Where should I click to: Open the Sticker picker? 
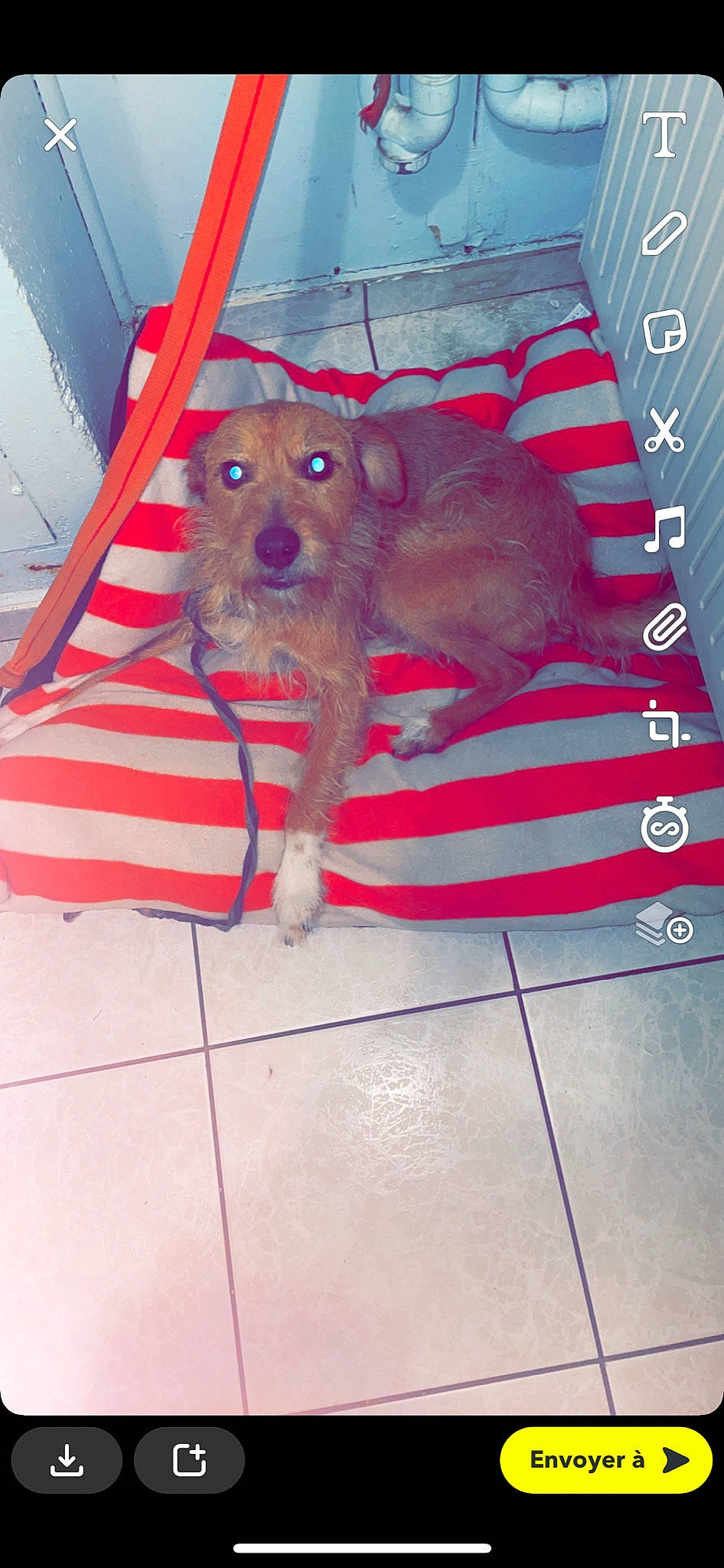(665, 331)
